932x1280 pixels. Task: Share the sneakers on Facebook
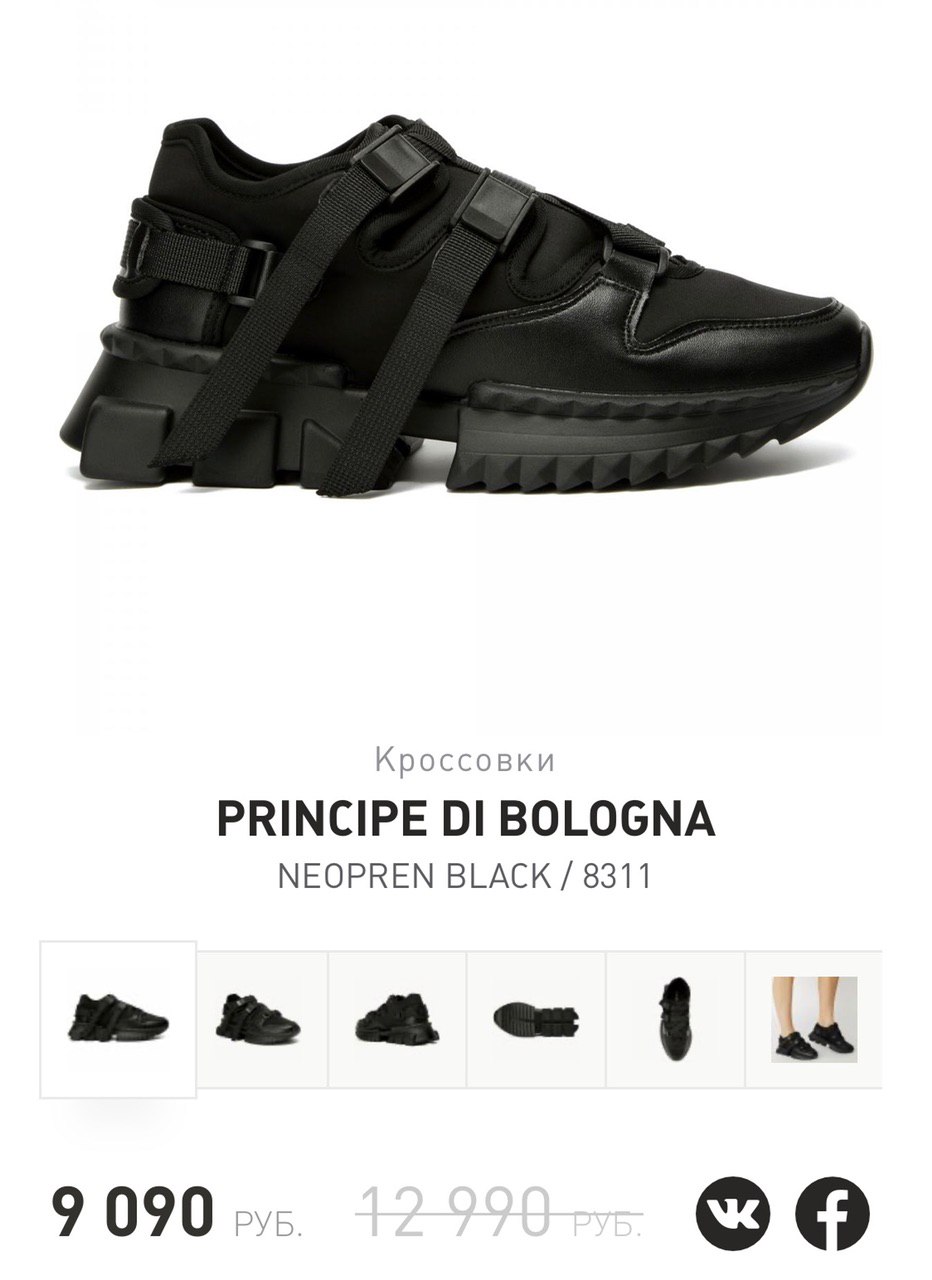(x=832, y=1214)
